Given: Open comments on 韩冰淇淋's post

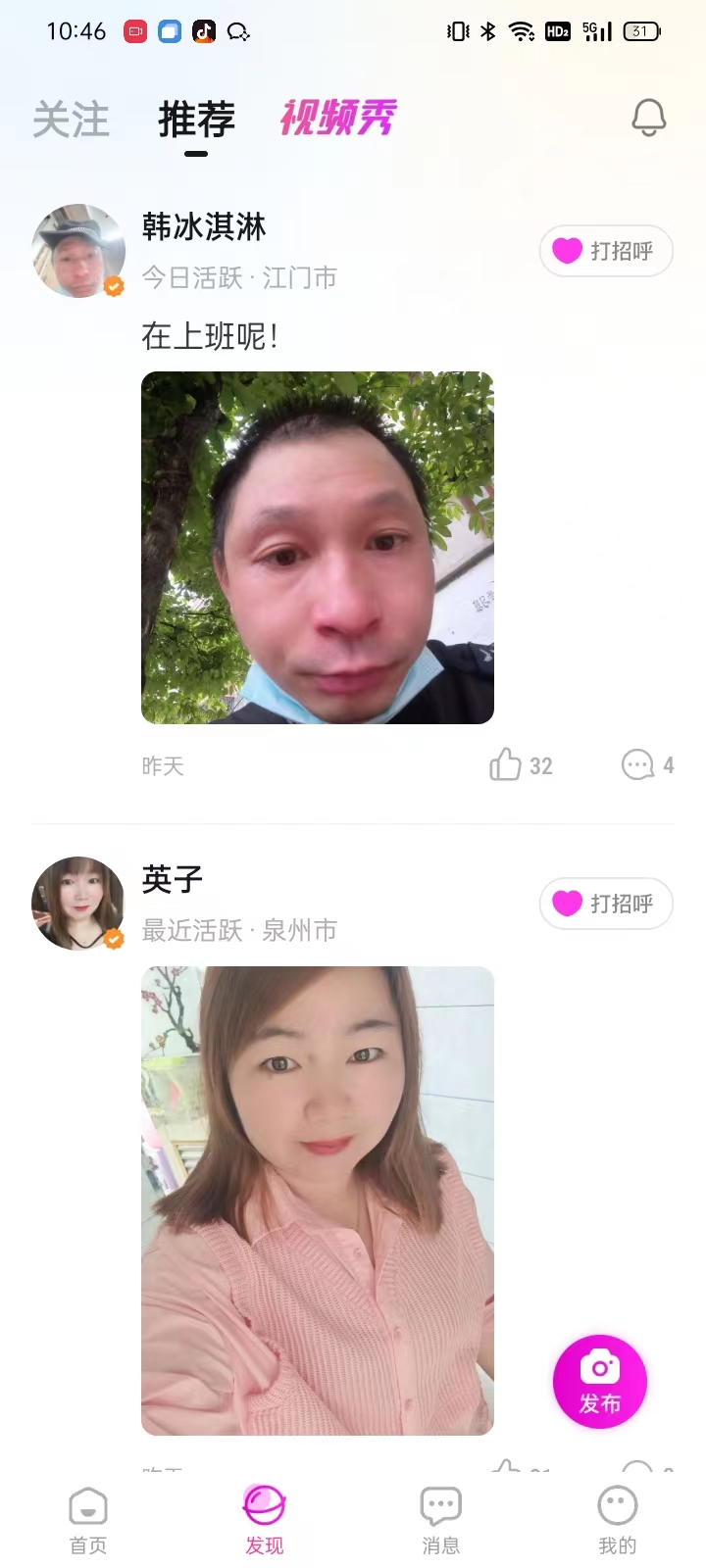Looking at the screenshot, I should [x=637, y=764].
